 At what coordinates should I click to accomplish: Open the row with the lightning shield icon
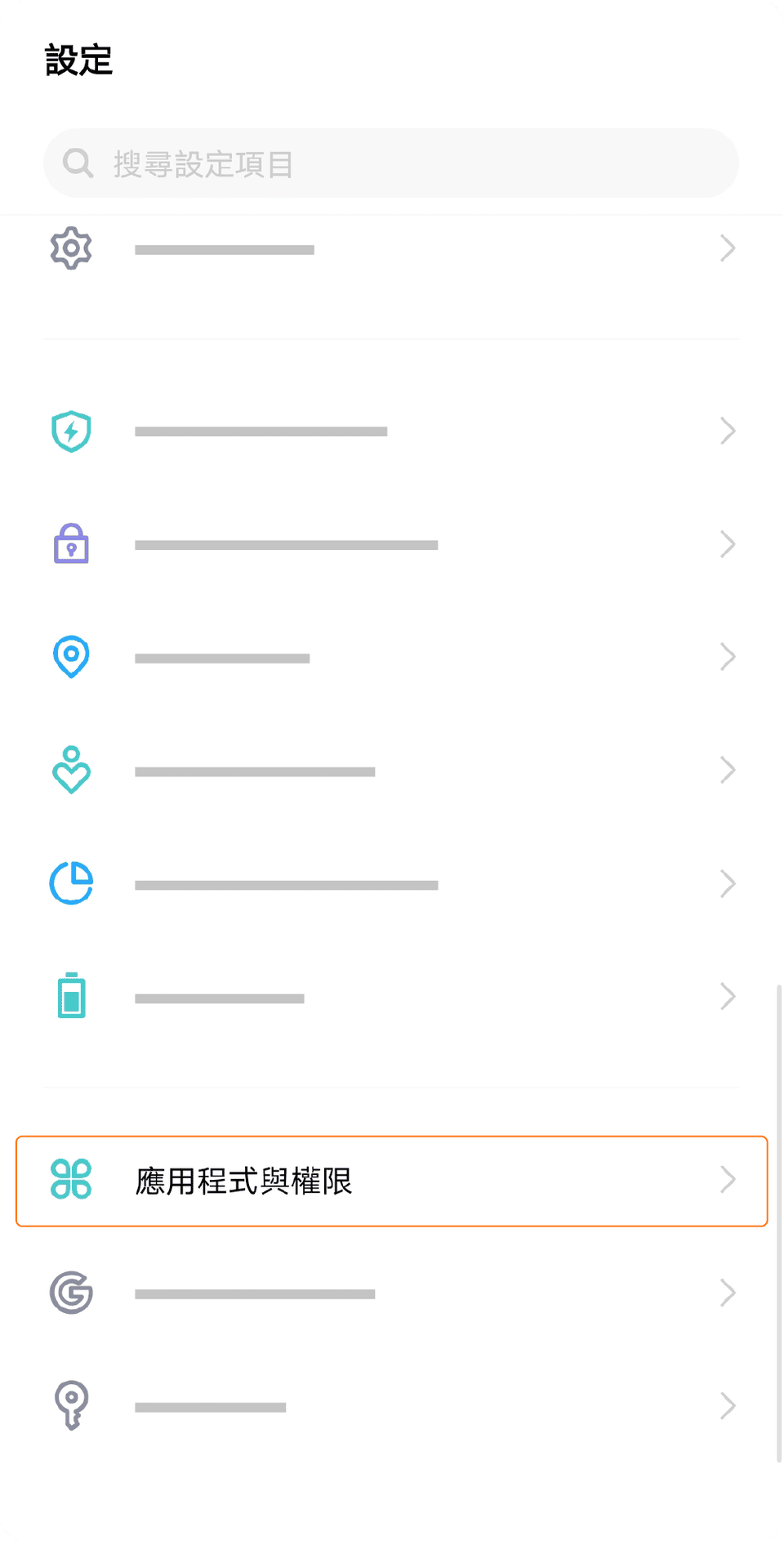tap(390, 431)
